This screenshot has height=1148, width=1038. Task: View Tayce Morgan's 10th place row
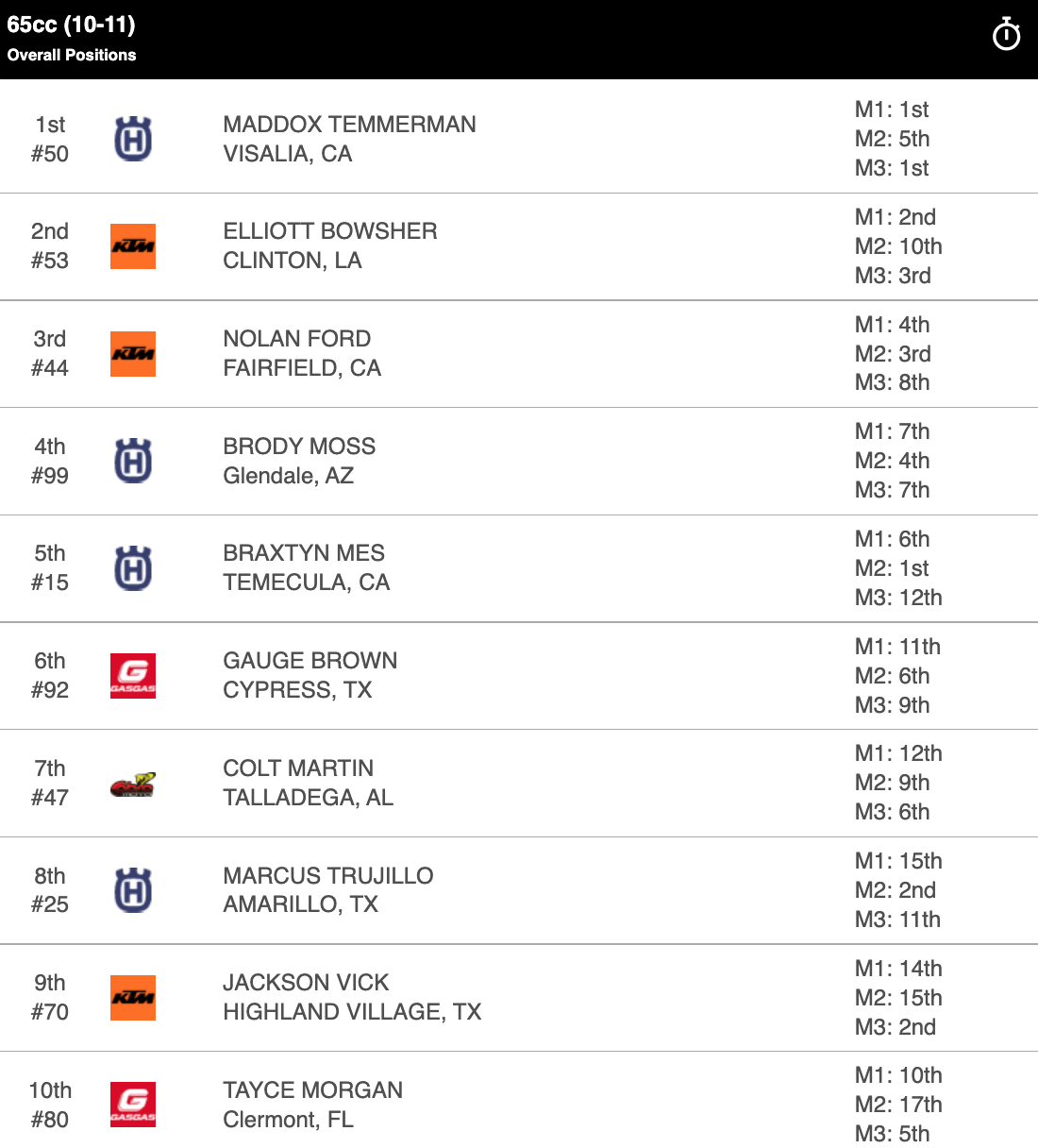[x=312, y=1104]
